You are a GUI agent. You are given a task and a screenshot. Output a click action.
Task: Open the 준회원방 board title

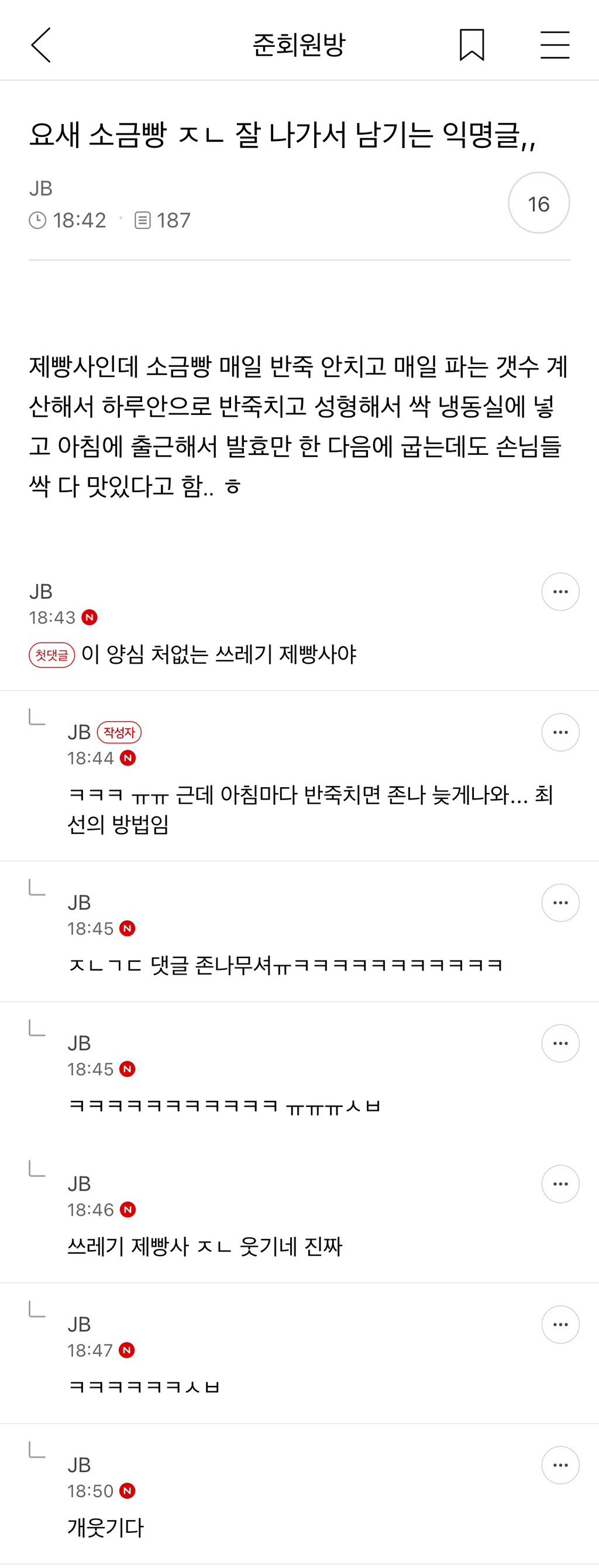pos(299,43)
